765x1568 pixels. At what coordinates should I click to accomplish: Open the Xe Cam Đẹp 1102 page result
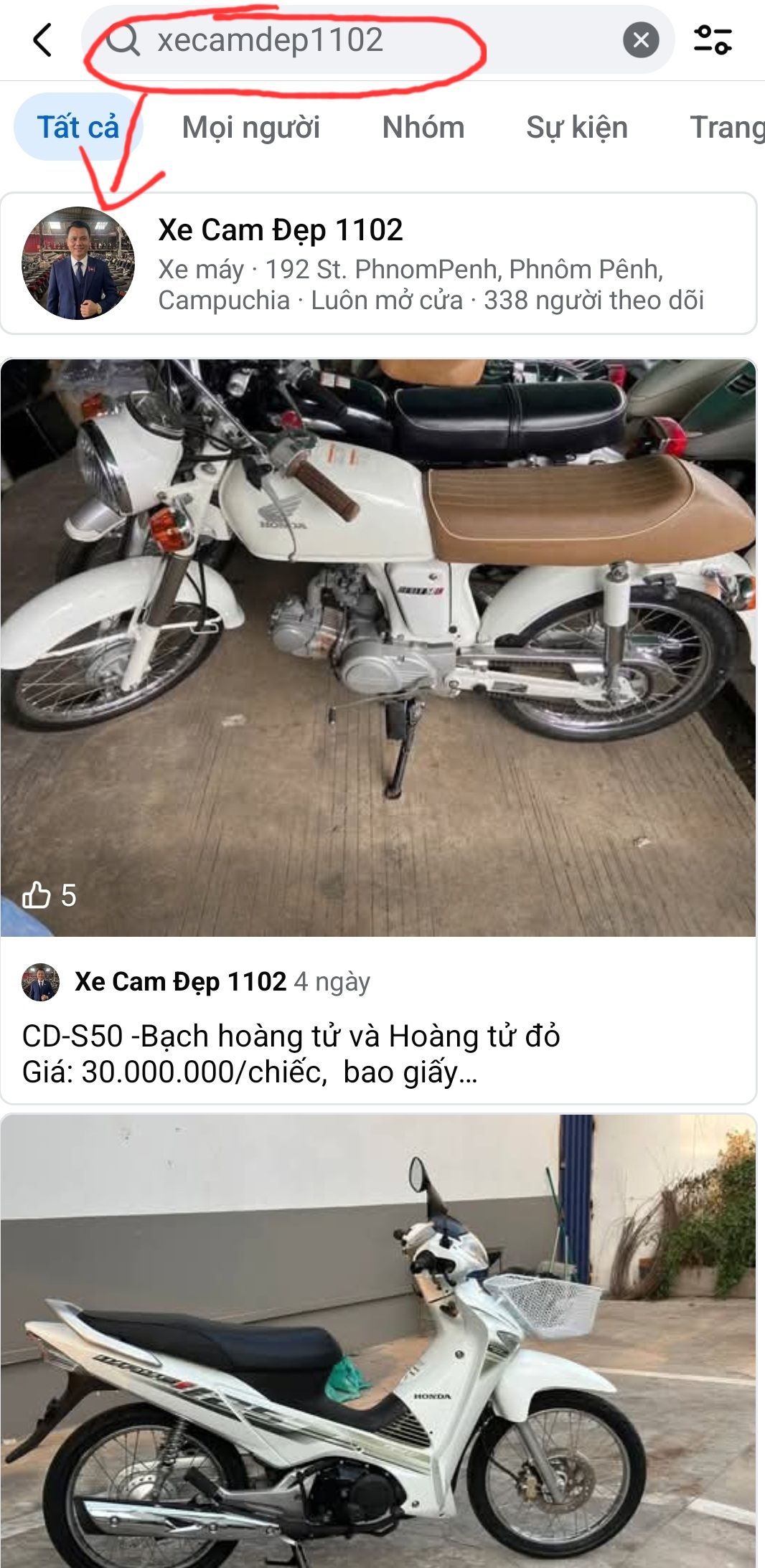click(x=379, y=263)
